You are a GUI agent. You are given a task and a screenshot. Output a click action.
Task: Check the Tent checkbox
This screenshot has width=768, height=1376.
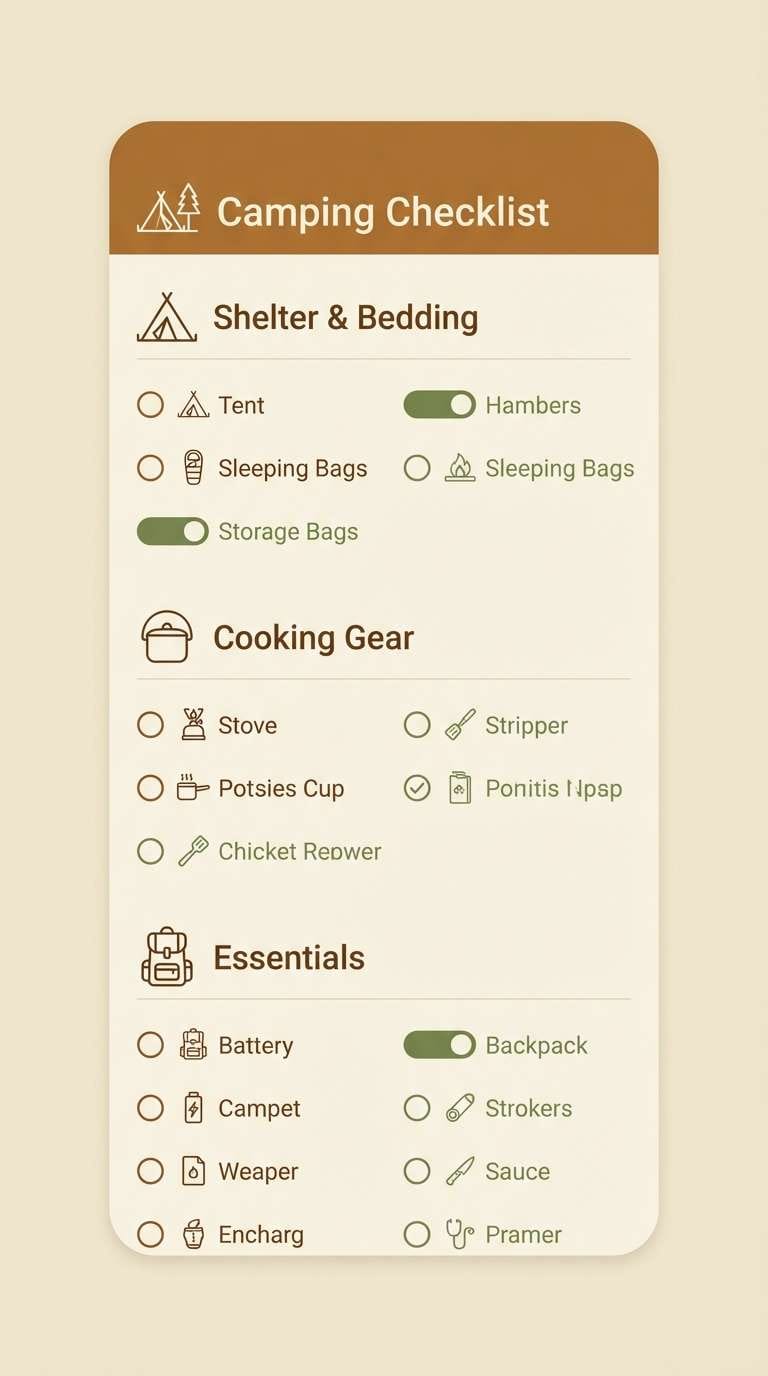pyautogui.click(x=150, y=405)
